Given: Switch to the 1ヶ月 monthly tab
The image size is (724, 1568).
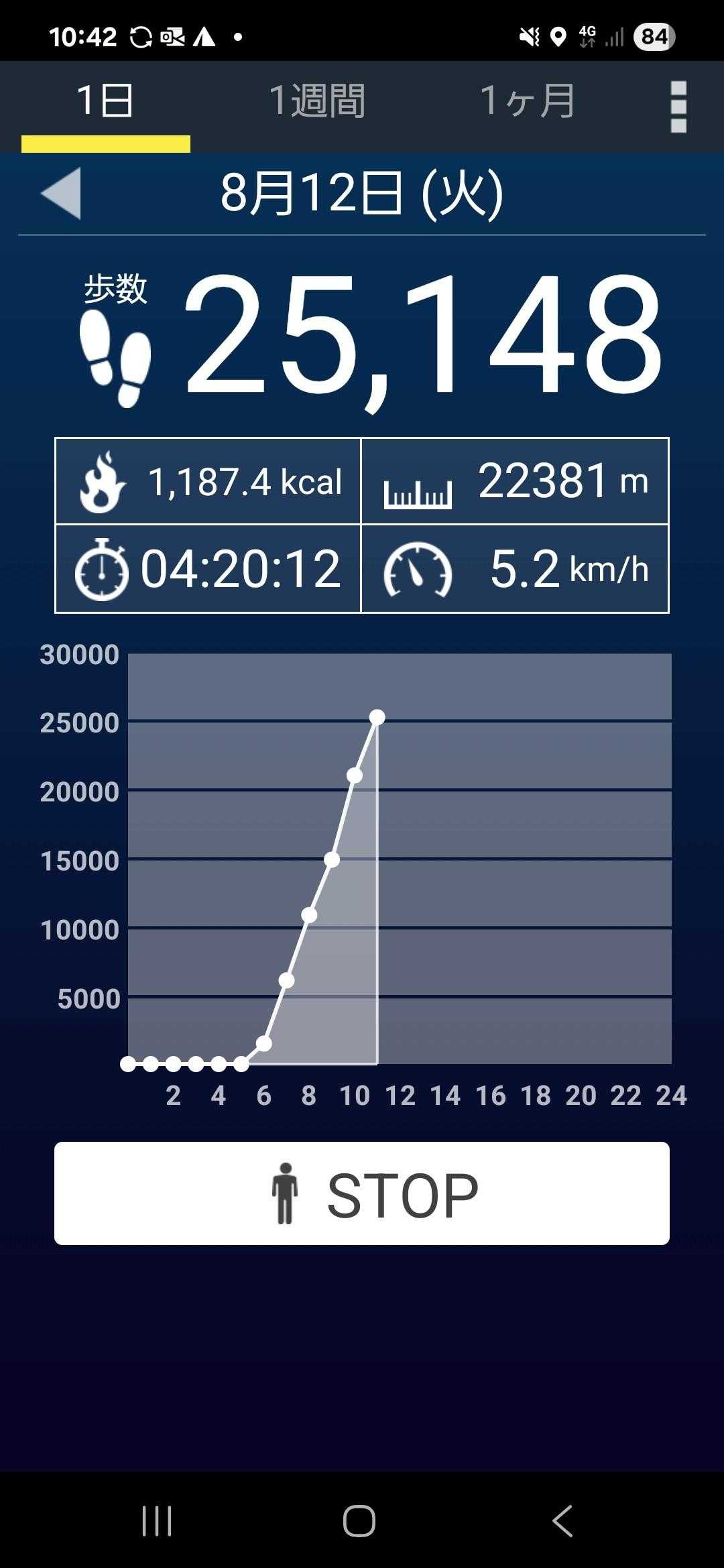Looking at the screenshot, I should pos(528,102).
